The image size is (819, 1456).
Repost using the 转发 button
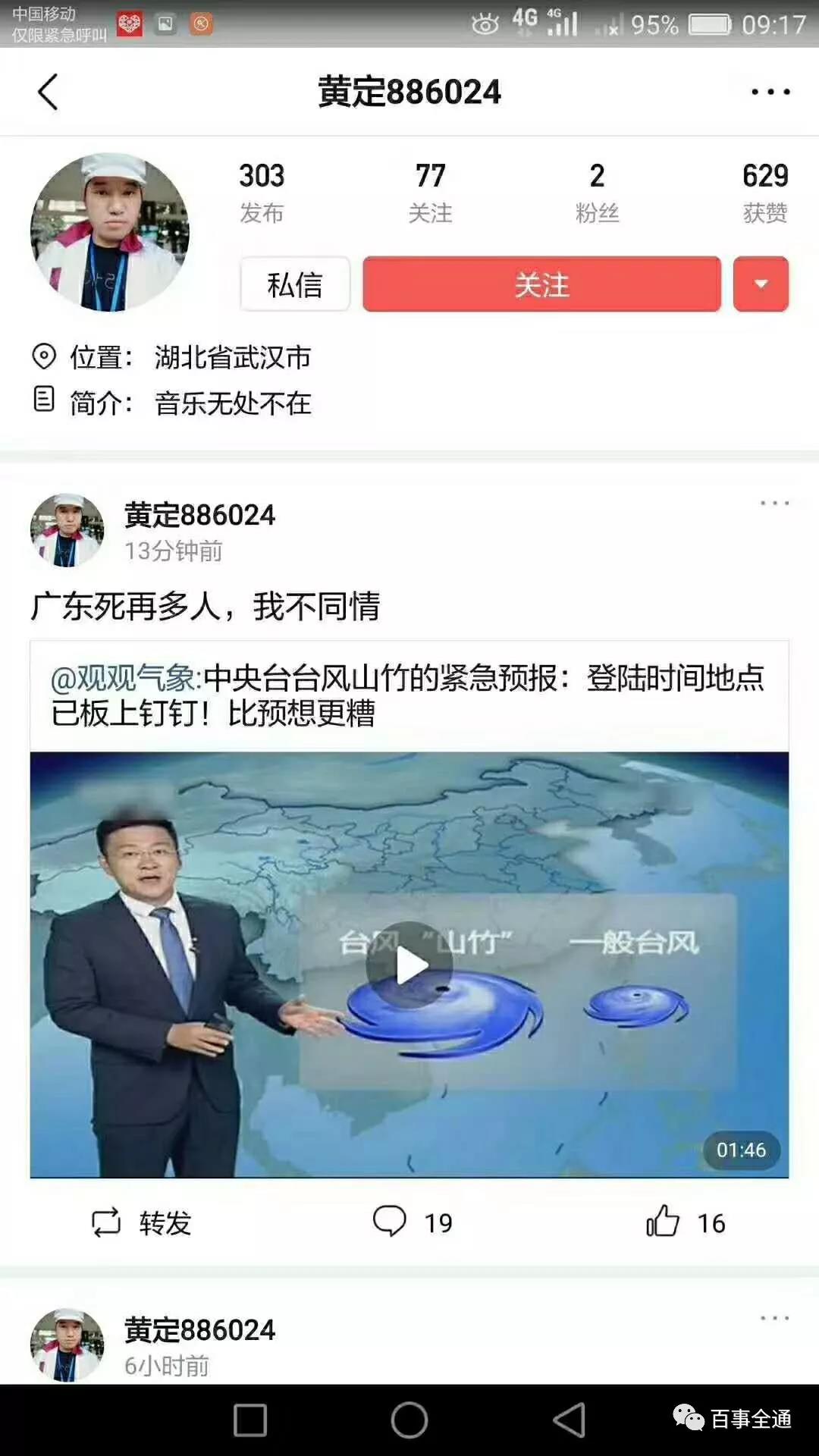click(142, 1222)
